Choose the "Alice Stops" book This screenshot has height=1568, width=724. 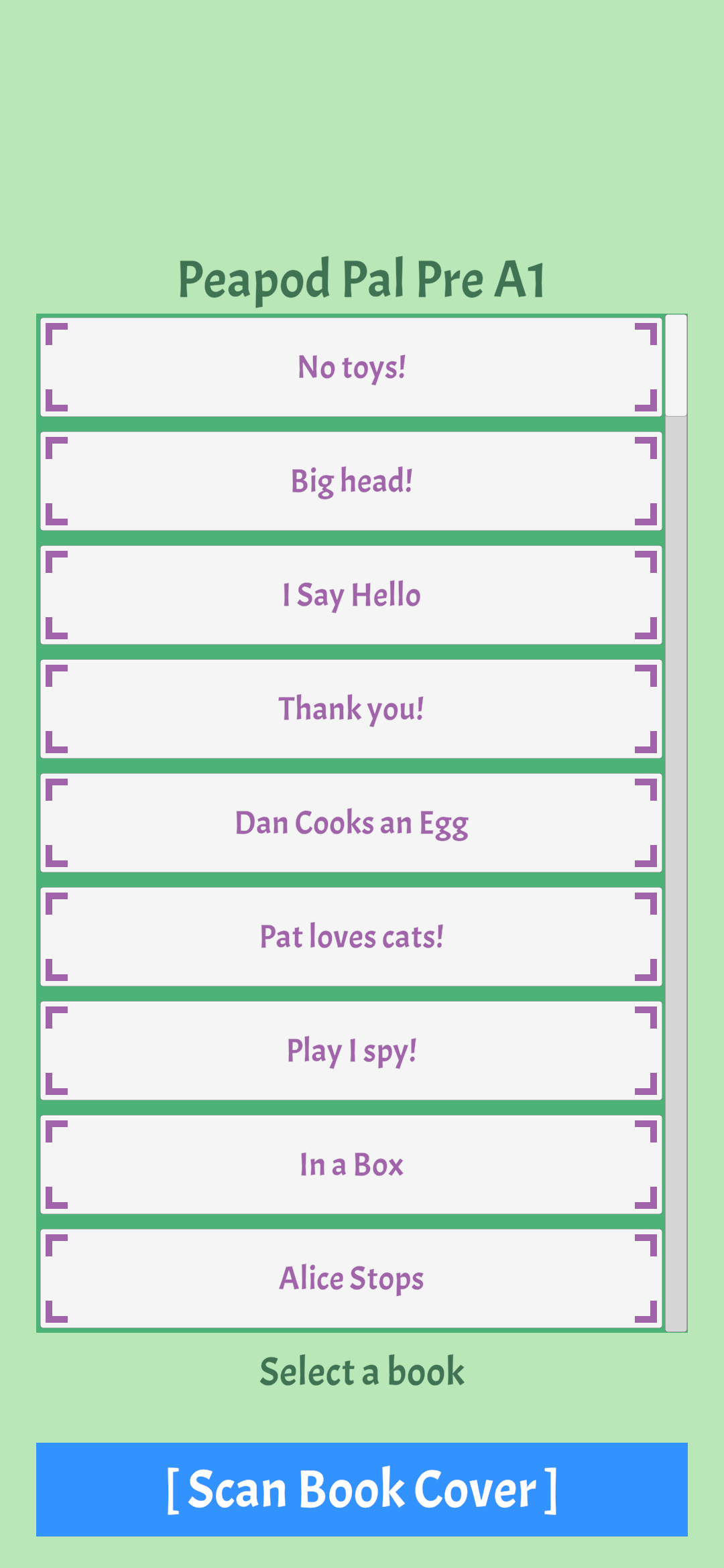click(x=351, y=1279)
